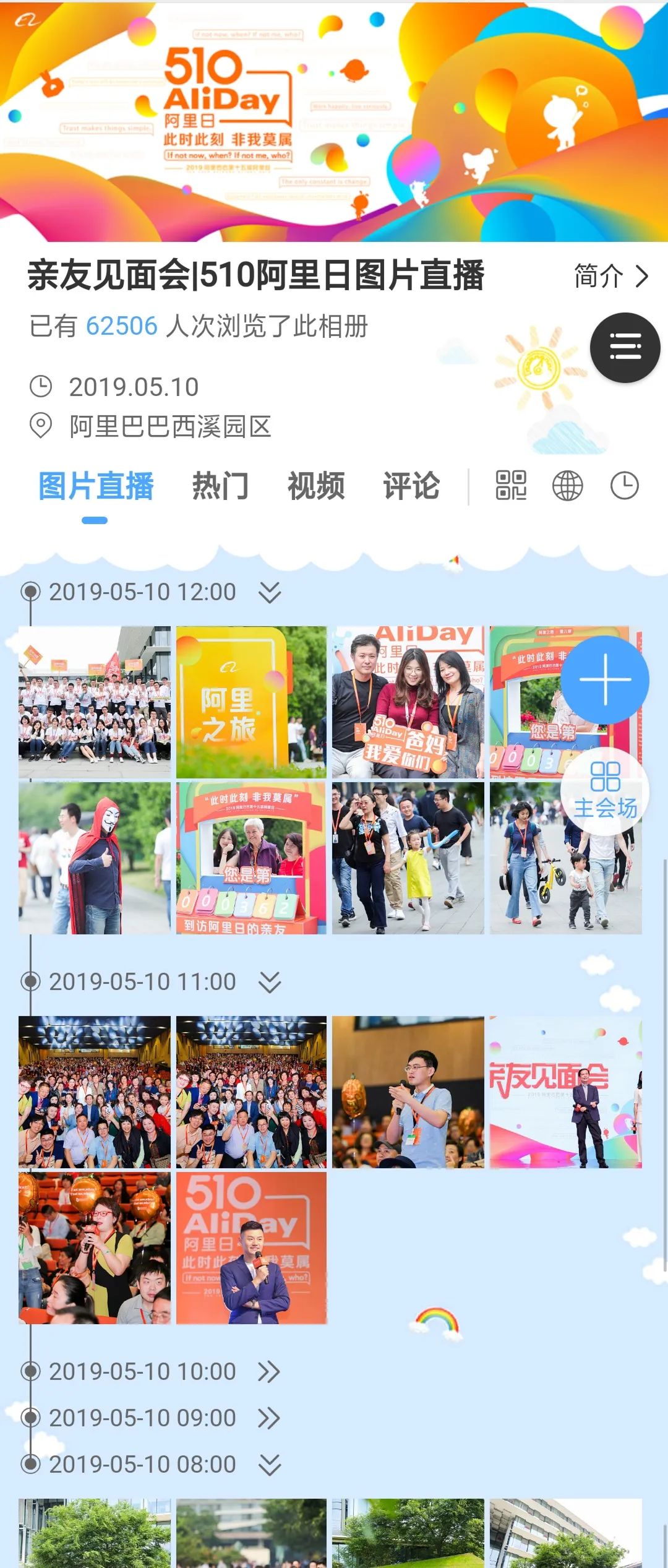Tap the blue plus floating button
Image resolution: width=668 pixels, height=1568 pixels.
pos(605,679)
